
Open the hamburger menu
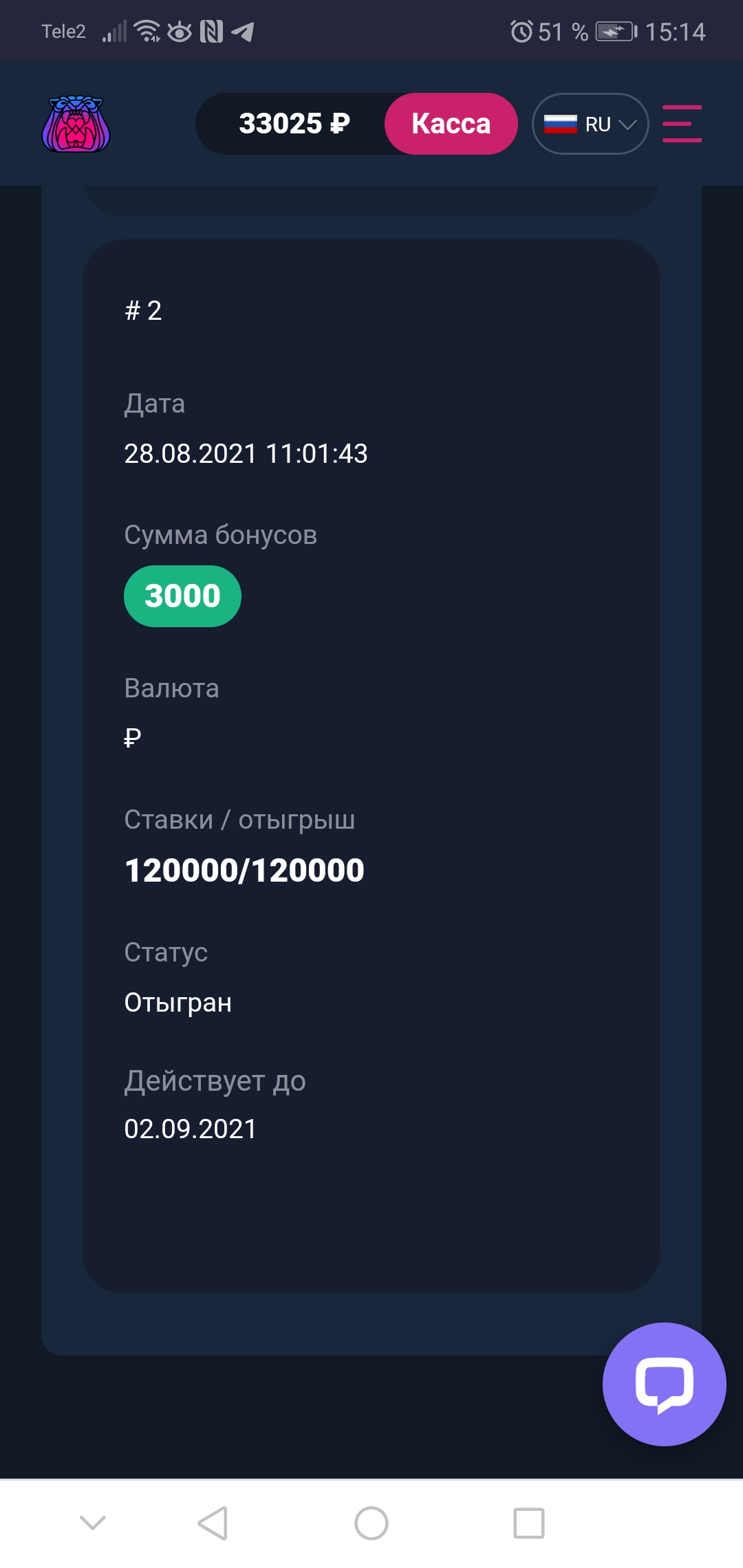(682, 124)
